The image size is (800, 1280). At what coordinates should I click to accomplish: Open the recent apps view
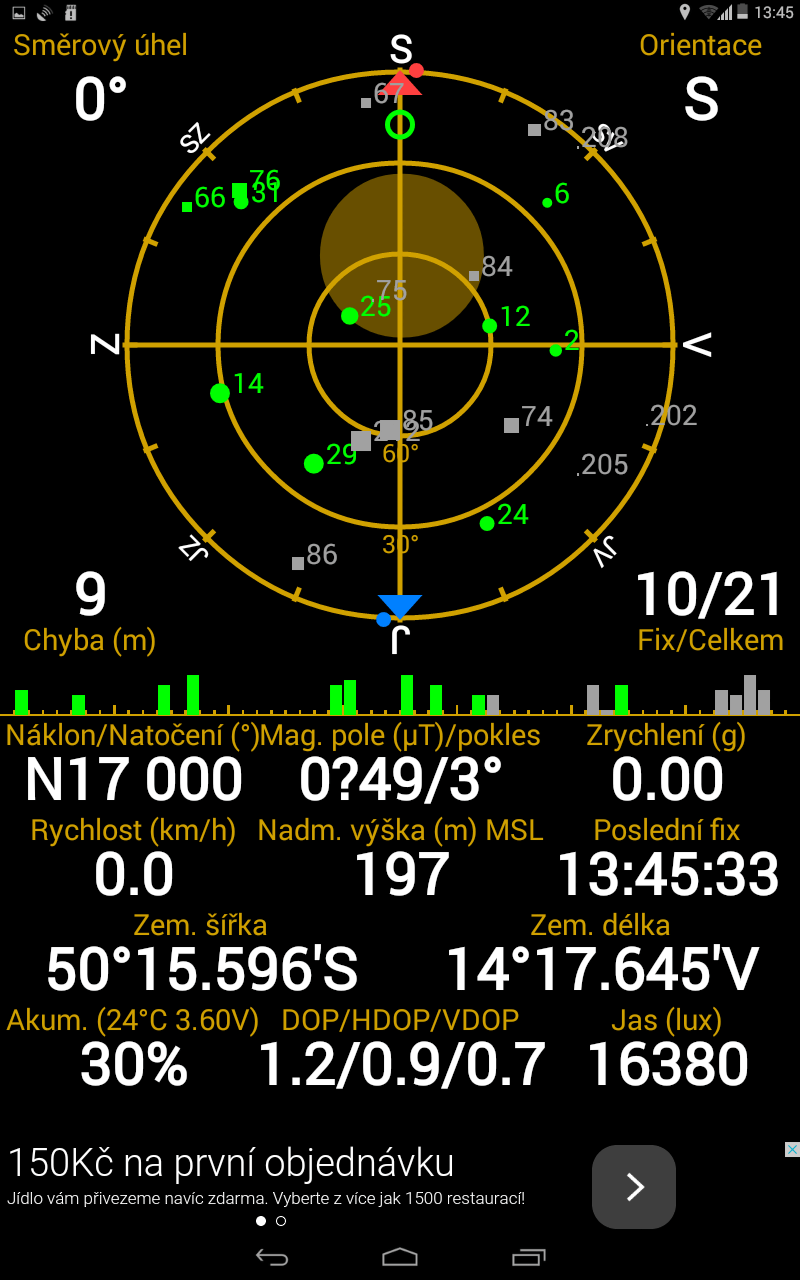(528, 1257)
